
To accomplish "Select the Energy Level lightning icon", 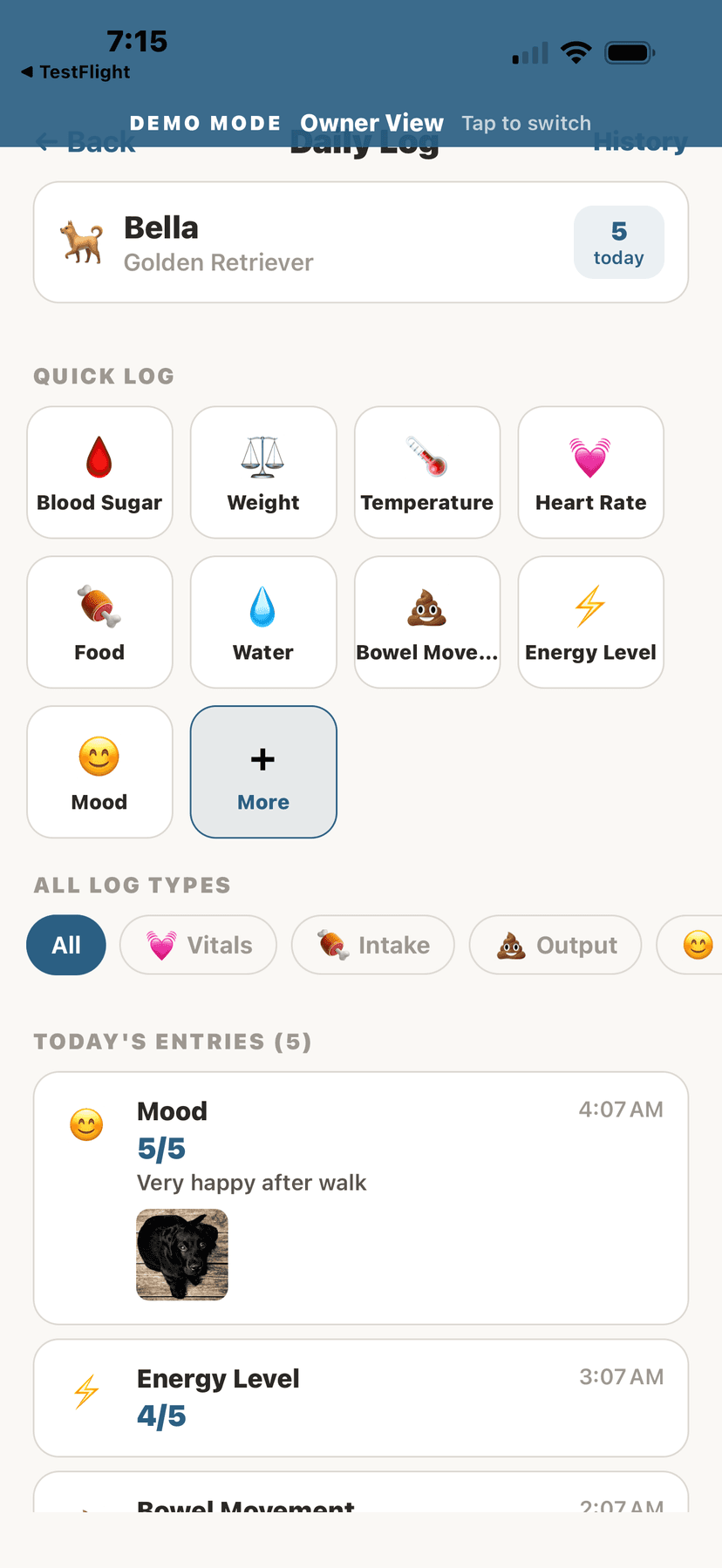I will point(590,621).
